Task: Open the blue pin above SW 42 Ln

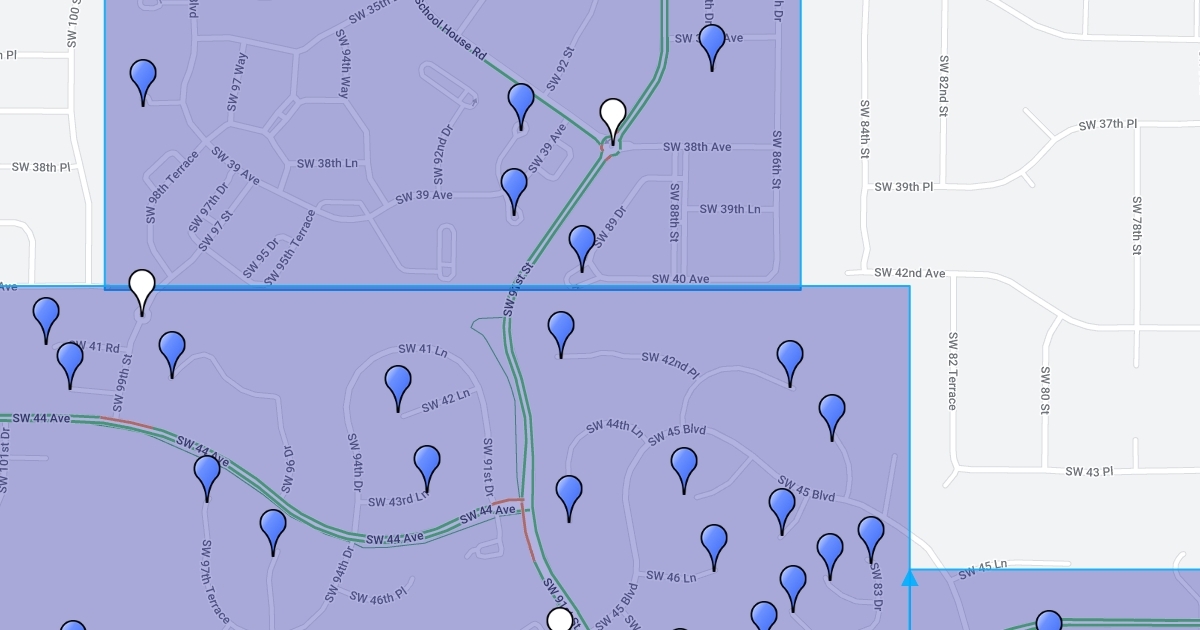Action: pos(398,382)
